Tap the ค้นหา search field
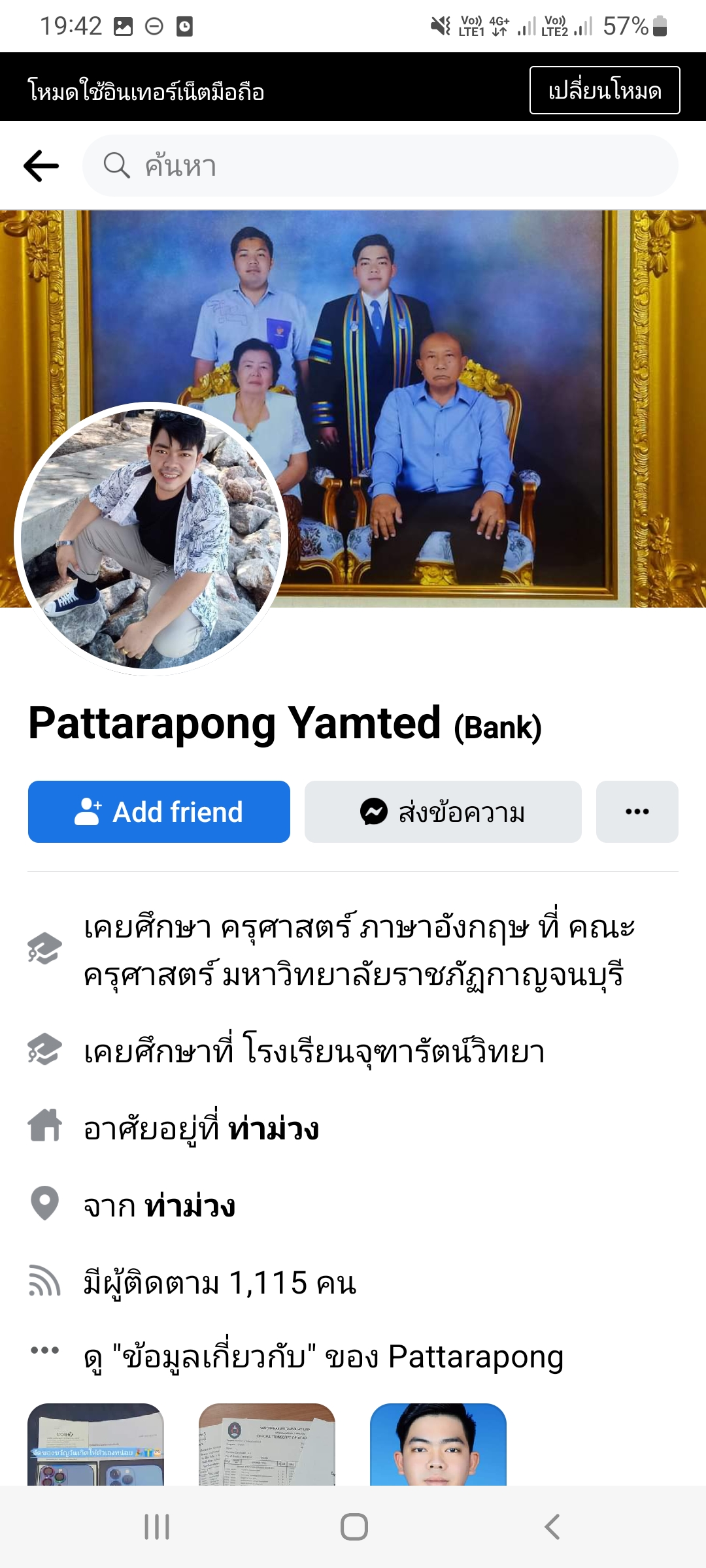 (x=379, y=166)
